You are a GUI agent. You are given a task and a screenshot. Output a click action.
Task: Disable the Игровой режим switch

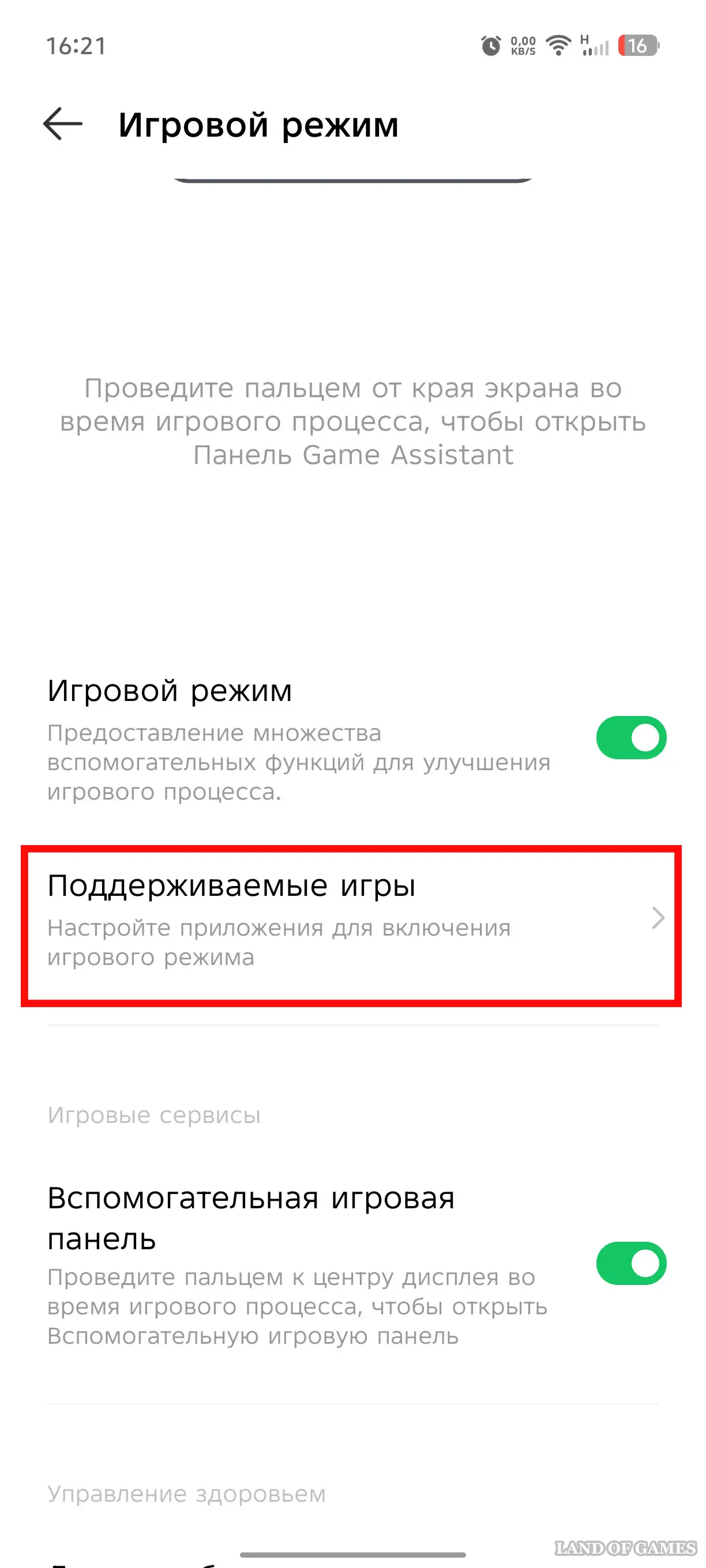(x=630, y=738)
